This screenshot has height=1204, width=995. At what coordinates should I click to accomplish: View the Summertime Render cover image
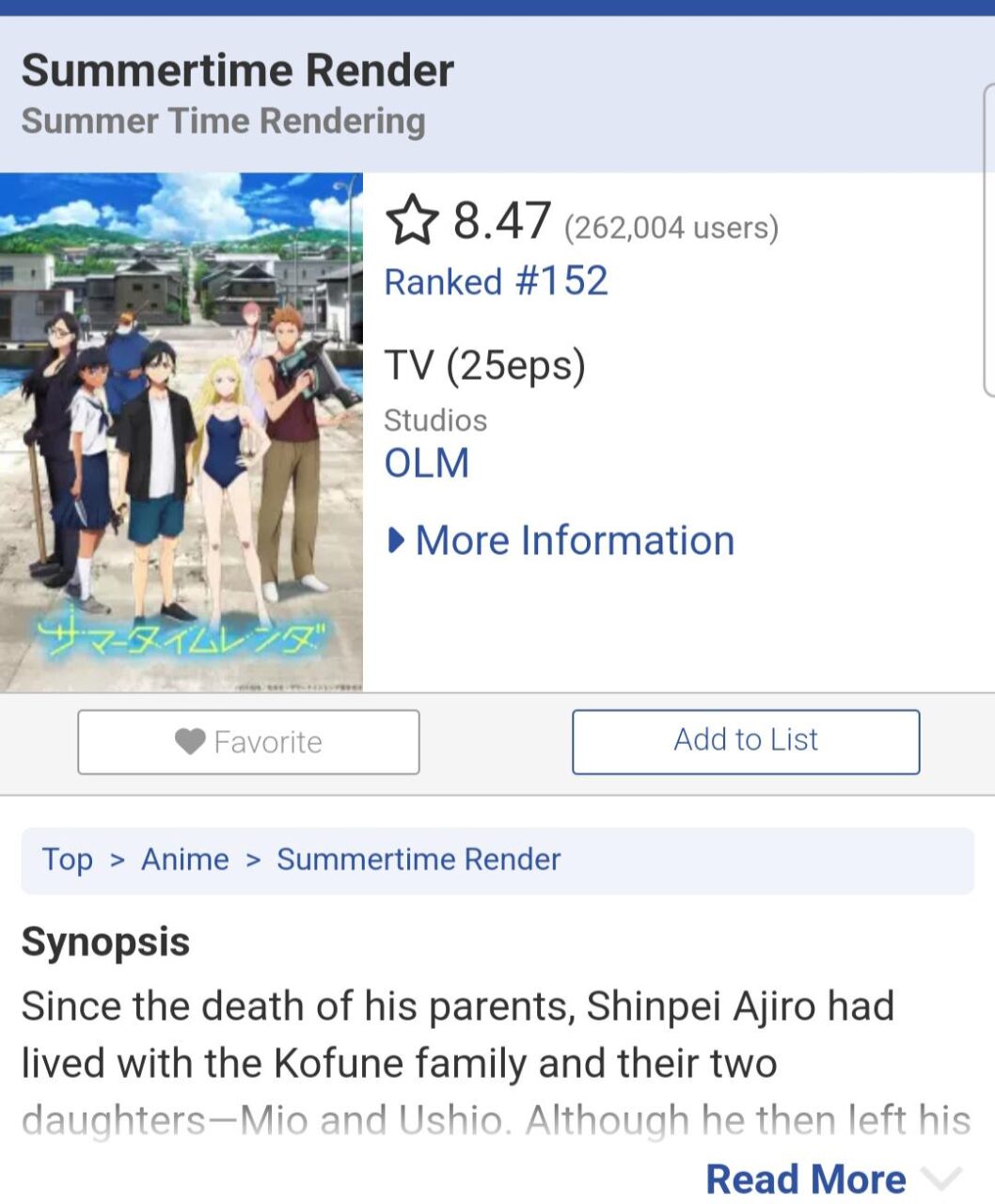tap(181, 433)
